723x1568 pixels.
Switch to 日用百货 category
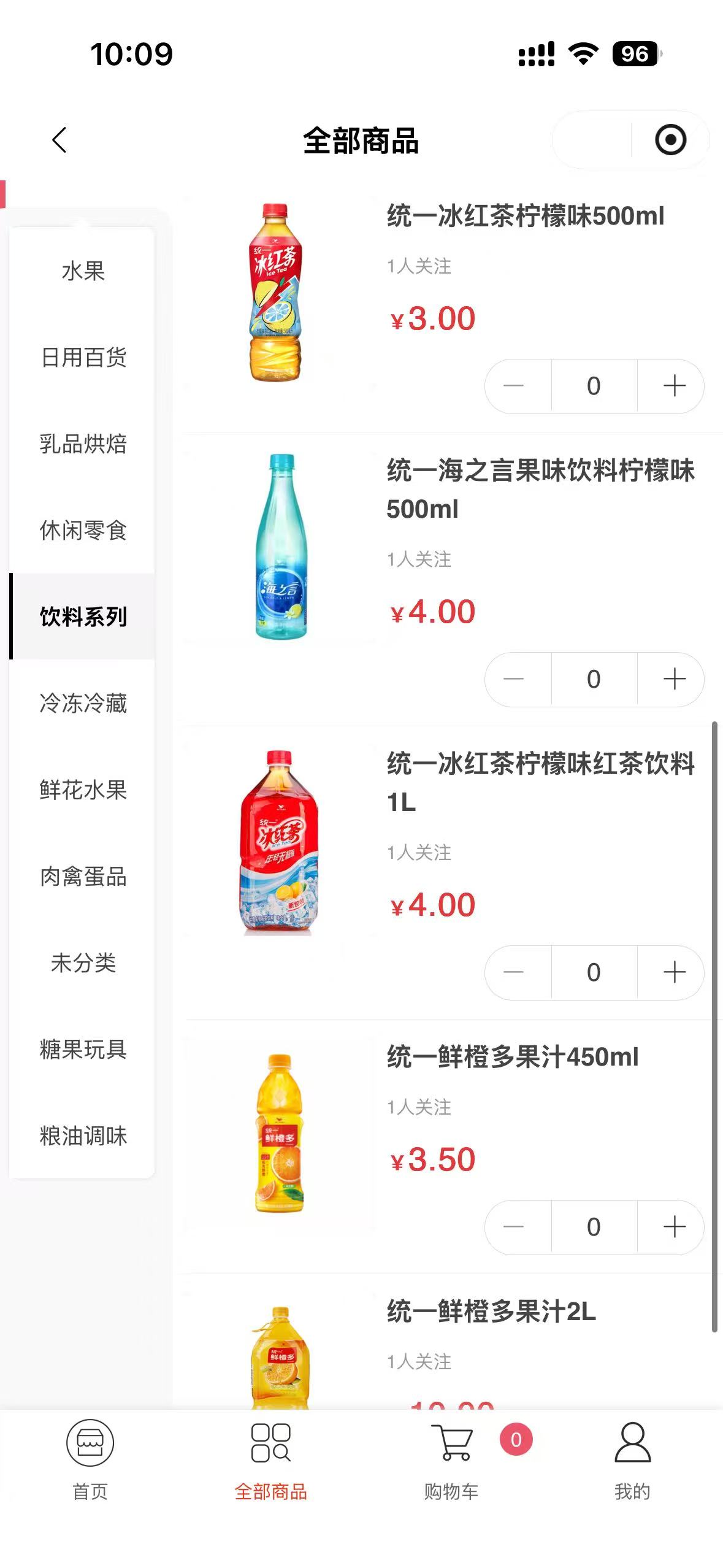83,357
